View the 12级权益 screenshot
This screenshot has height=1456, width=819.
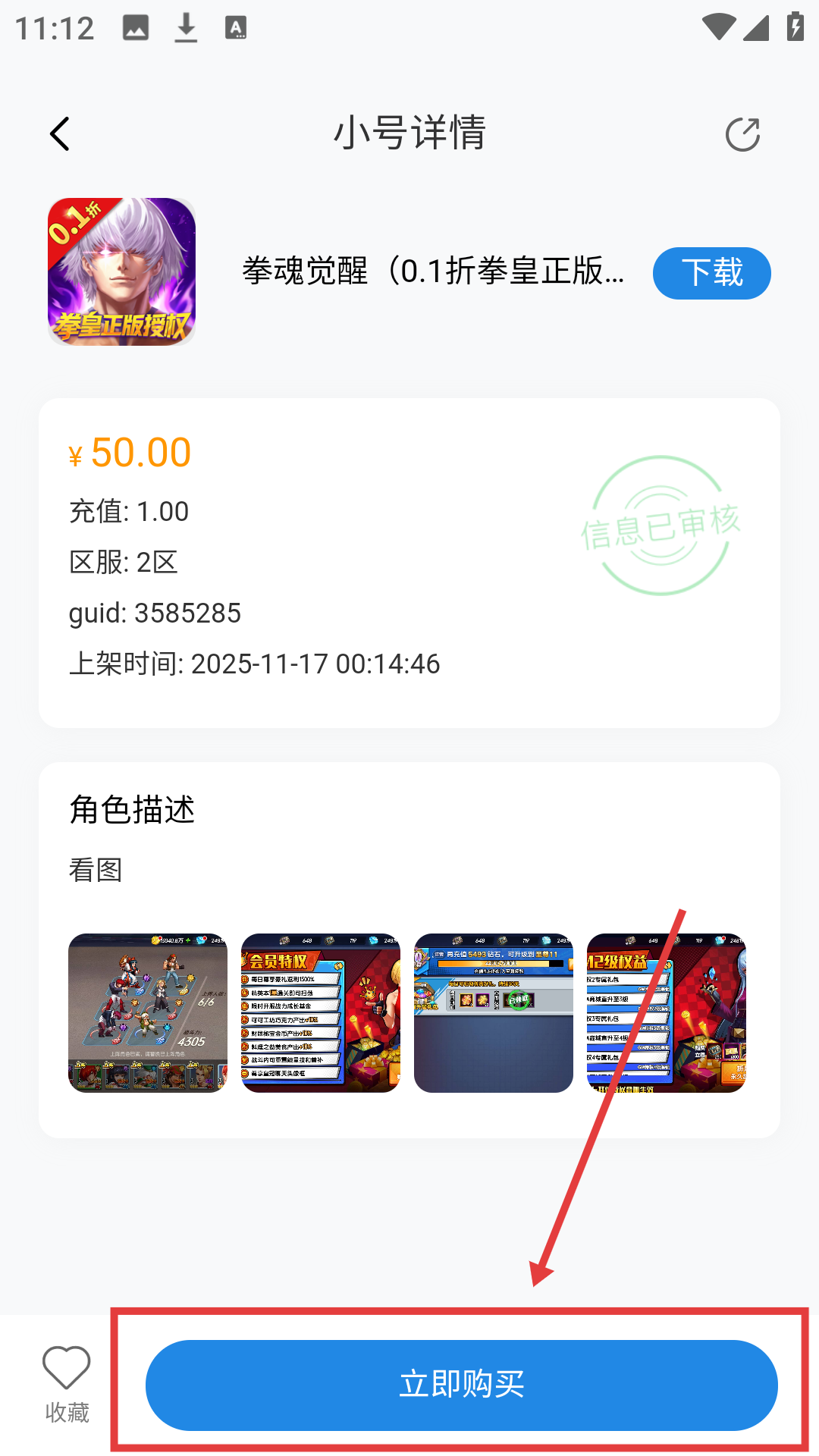[667, 1012]
